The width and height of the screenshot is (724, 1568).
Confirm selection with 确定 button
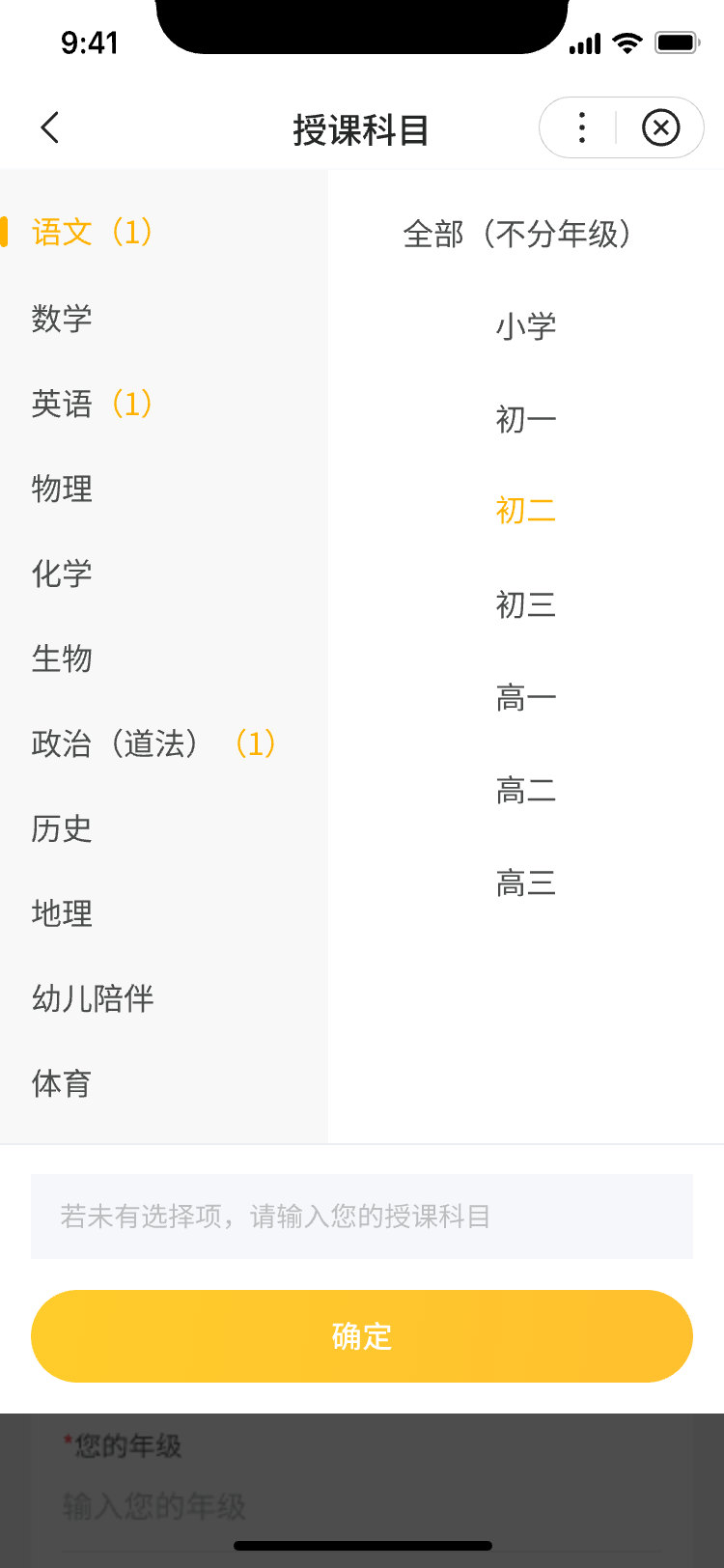[362, 1336]
